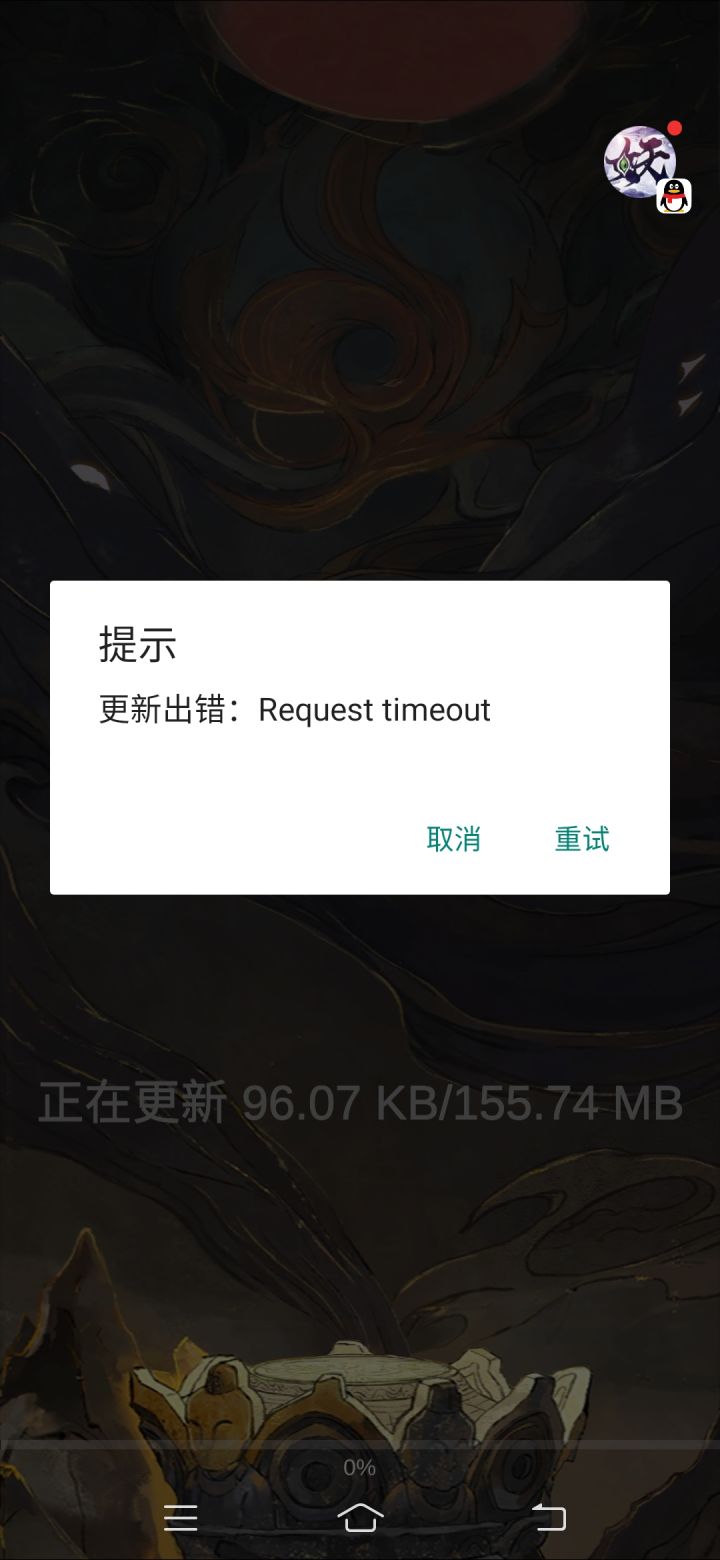Screen dimensions: 720x1560
Task: Tap 取消 to cancel the update
Action: (x=454, y=839)
